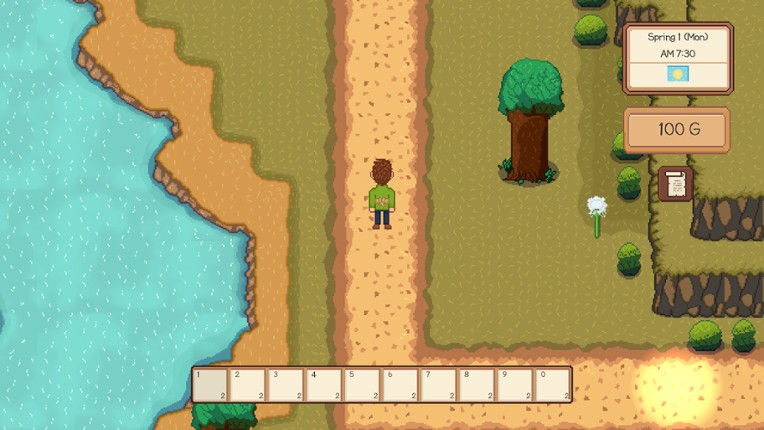The width and height of the screenshot is (764, 430).
Task: Select hotbar slot 1
Action: [x=211, y=385]
